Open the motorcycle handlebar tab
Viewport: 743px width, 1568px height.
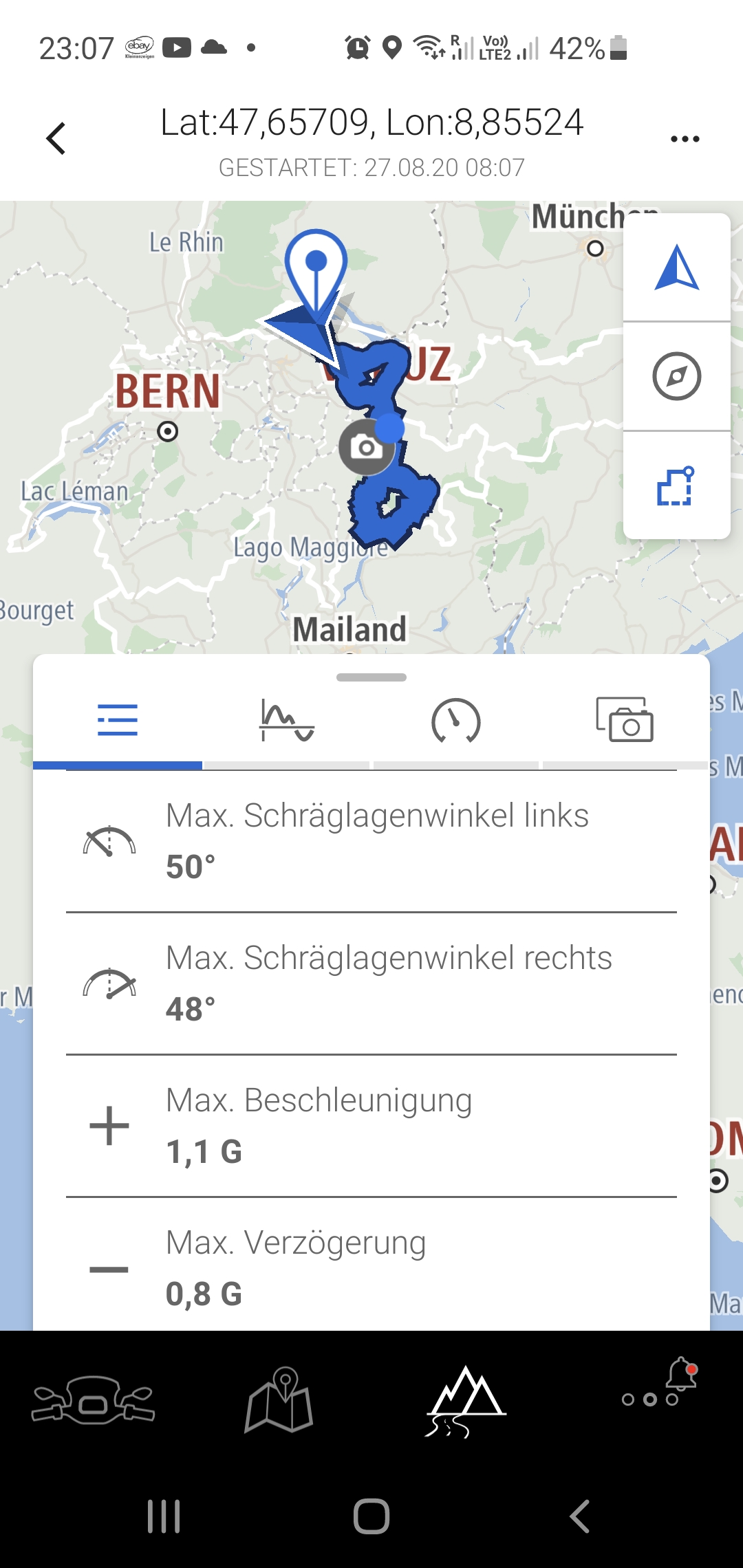(x=93, y=1400)
